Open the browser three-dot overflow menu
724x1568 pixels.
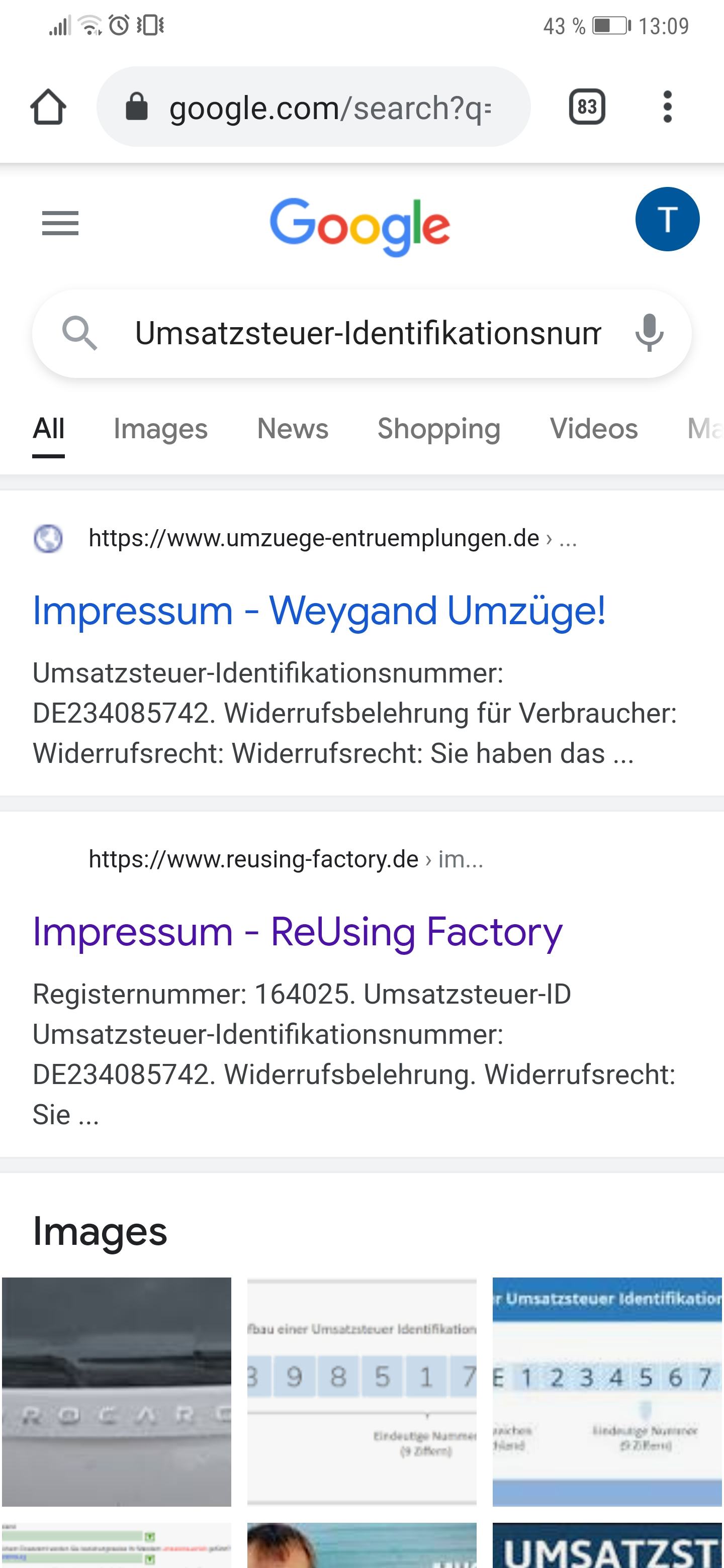coord(667,107)
